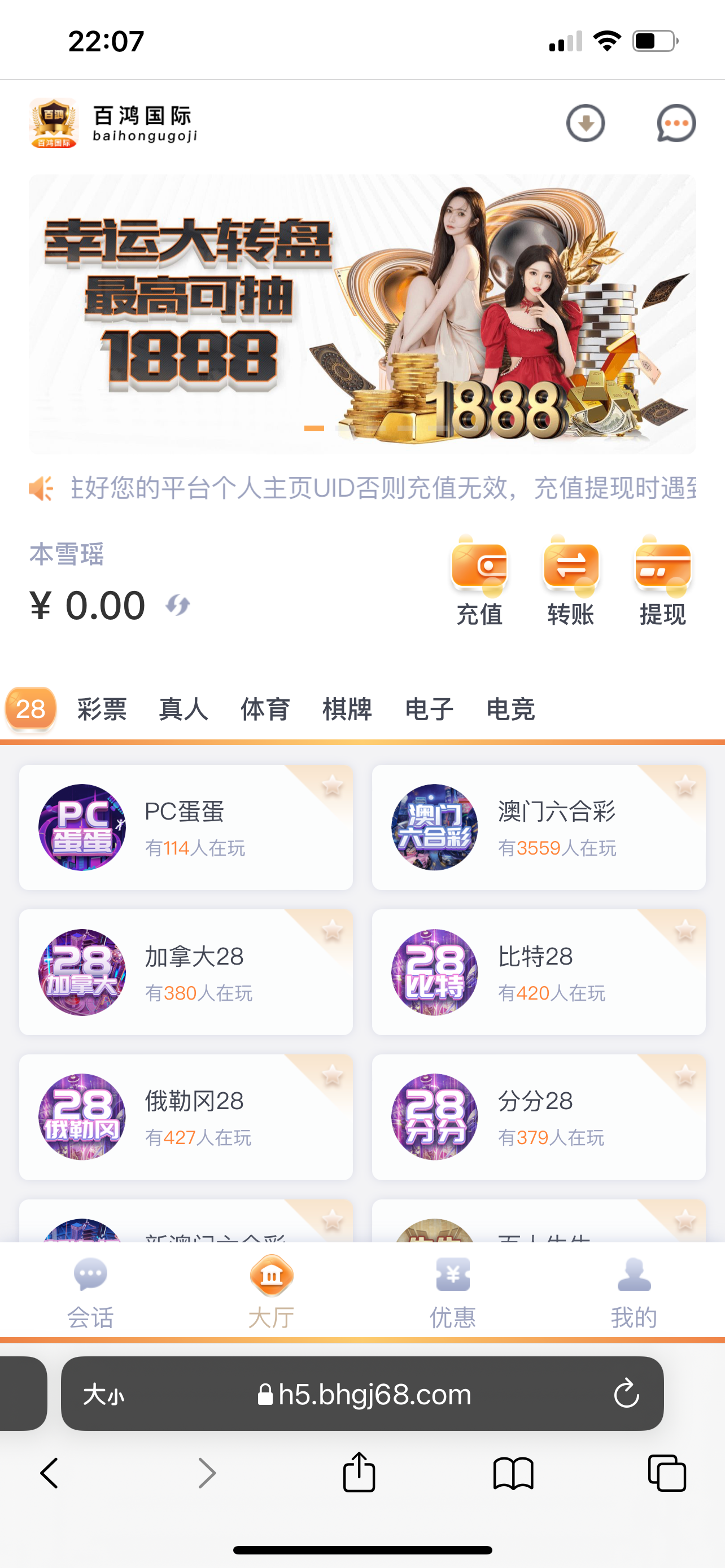Select the 棋牌 category tab

347,709
